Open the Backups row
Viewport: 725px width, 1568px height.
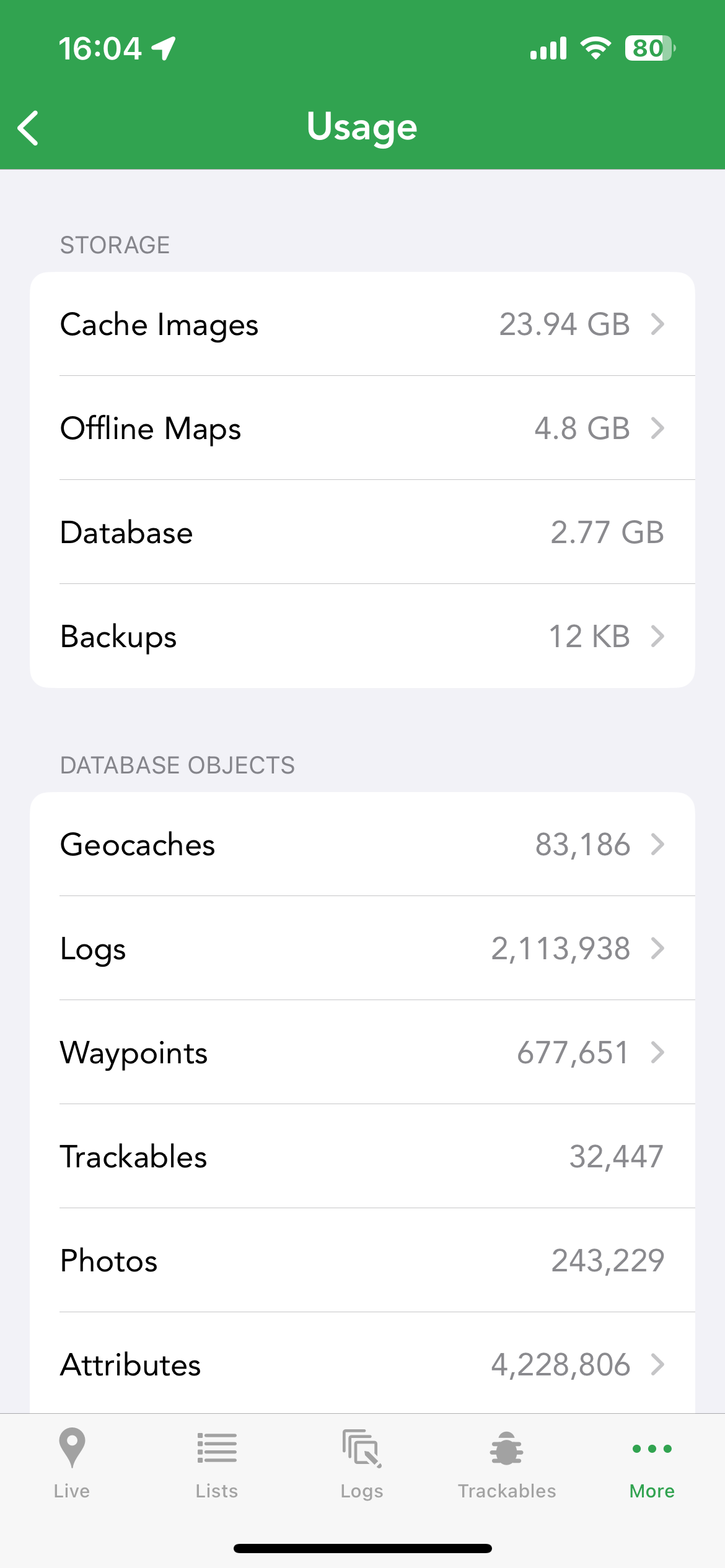coord(362,636)
